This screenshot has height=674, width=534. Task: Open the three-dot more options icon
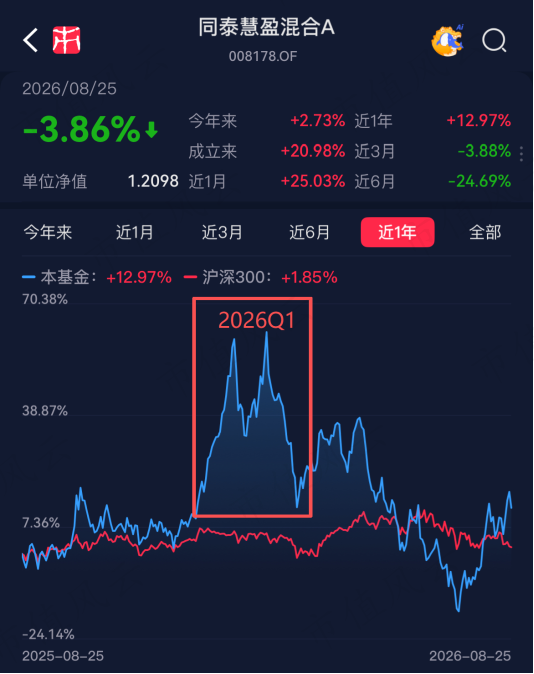[522, 153]
